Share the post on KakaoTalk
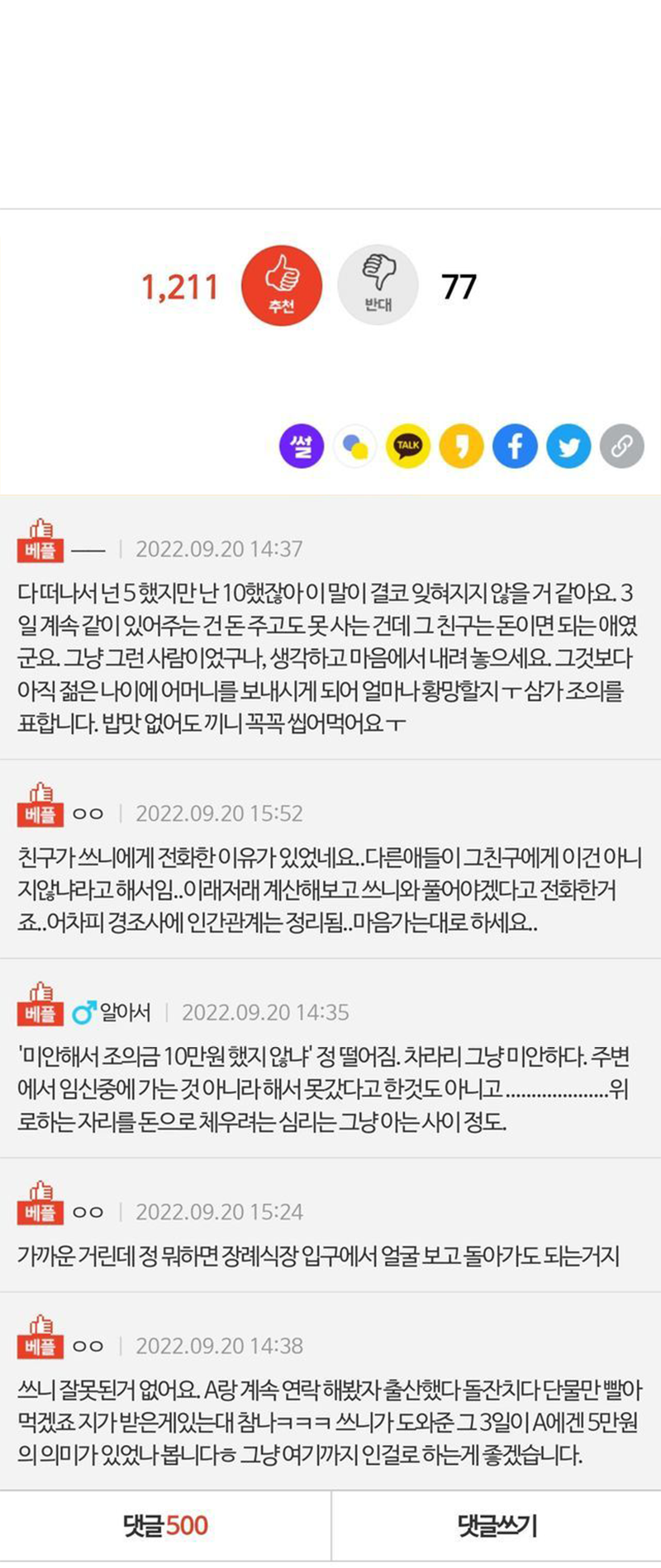The image size is (661, 1568). [408, 447]
